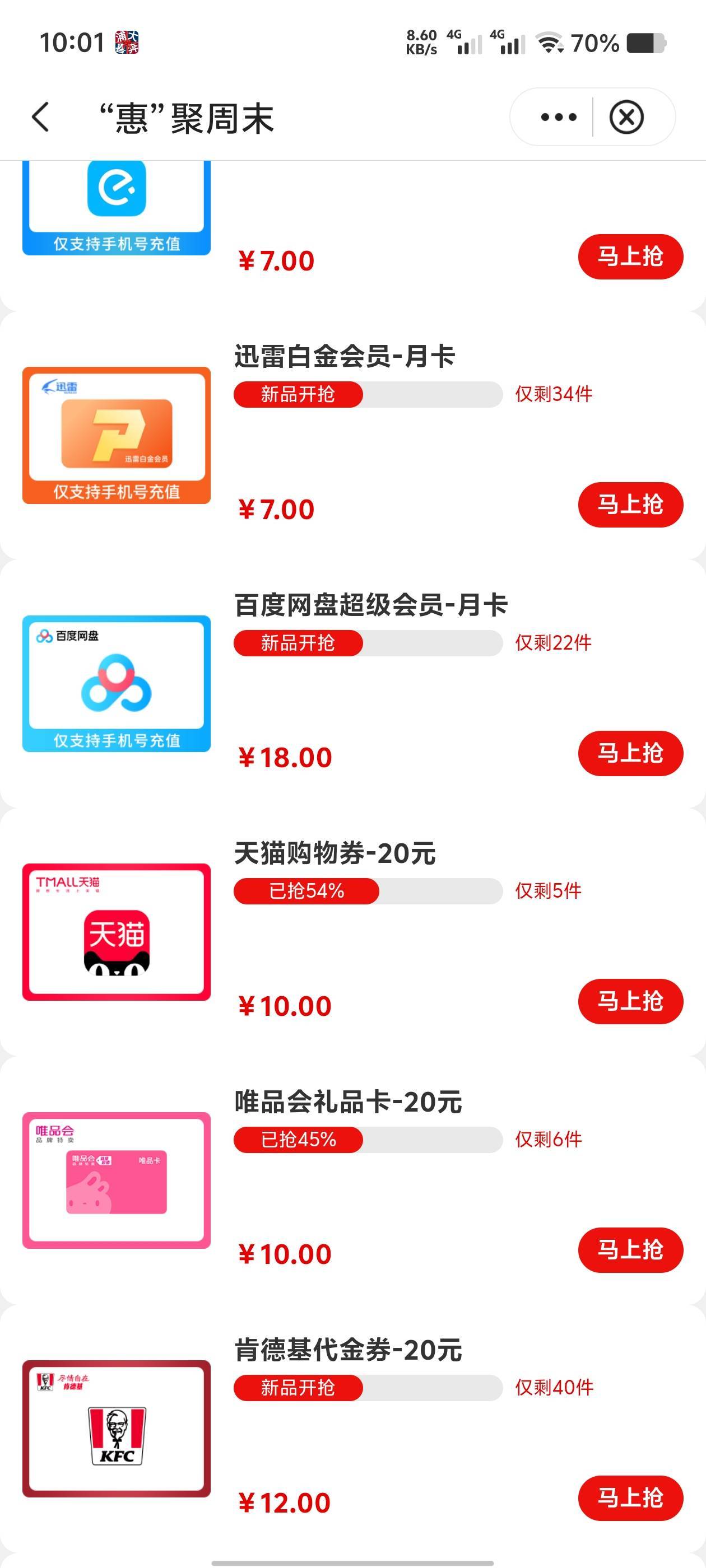View the 天猫 coupon card image
The image size is (706, 1568).
117,932
